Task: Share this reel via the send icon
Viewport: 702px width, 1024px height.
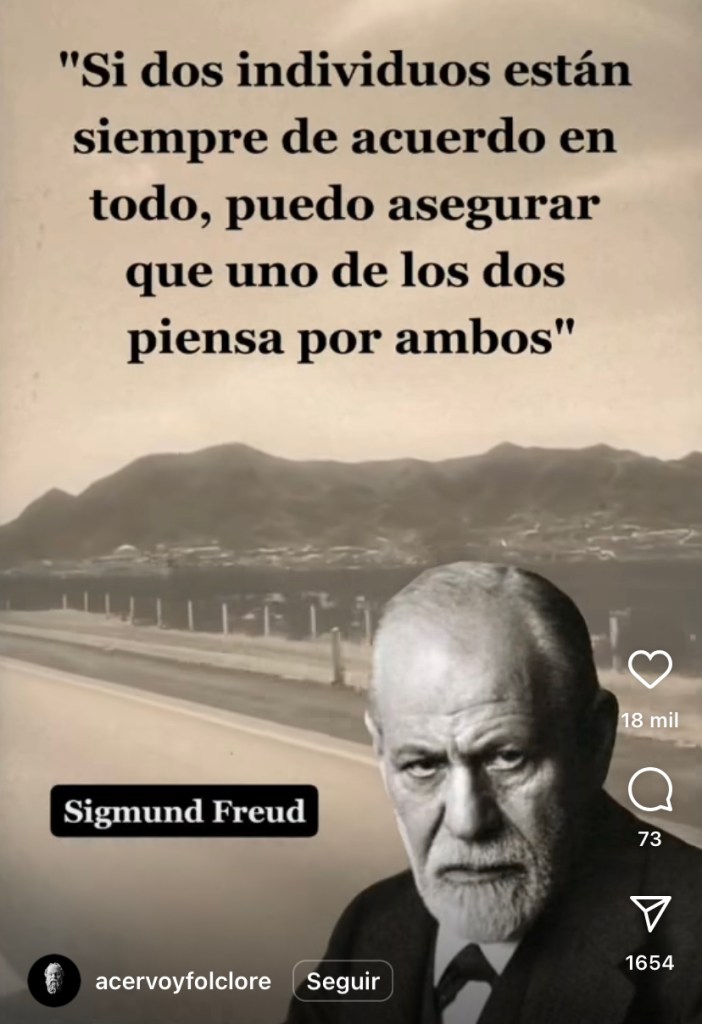Action: [x=650, y=914]
